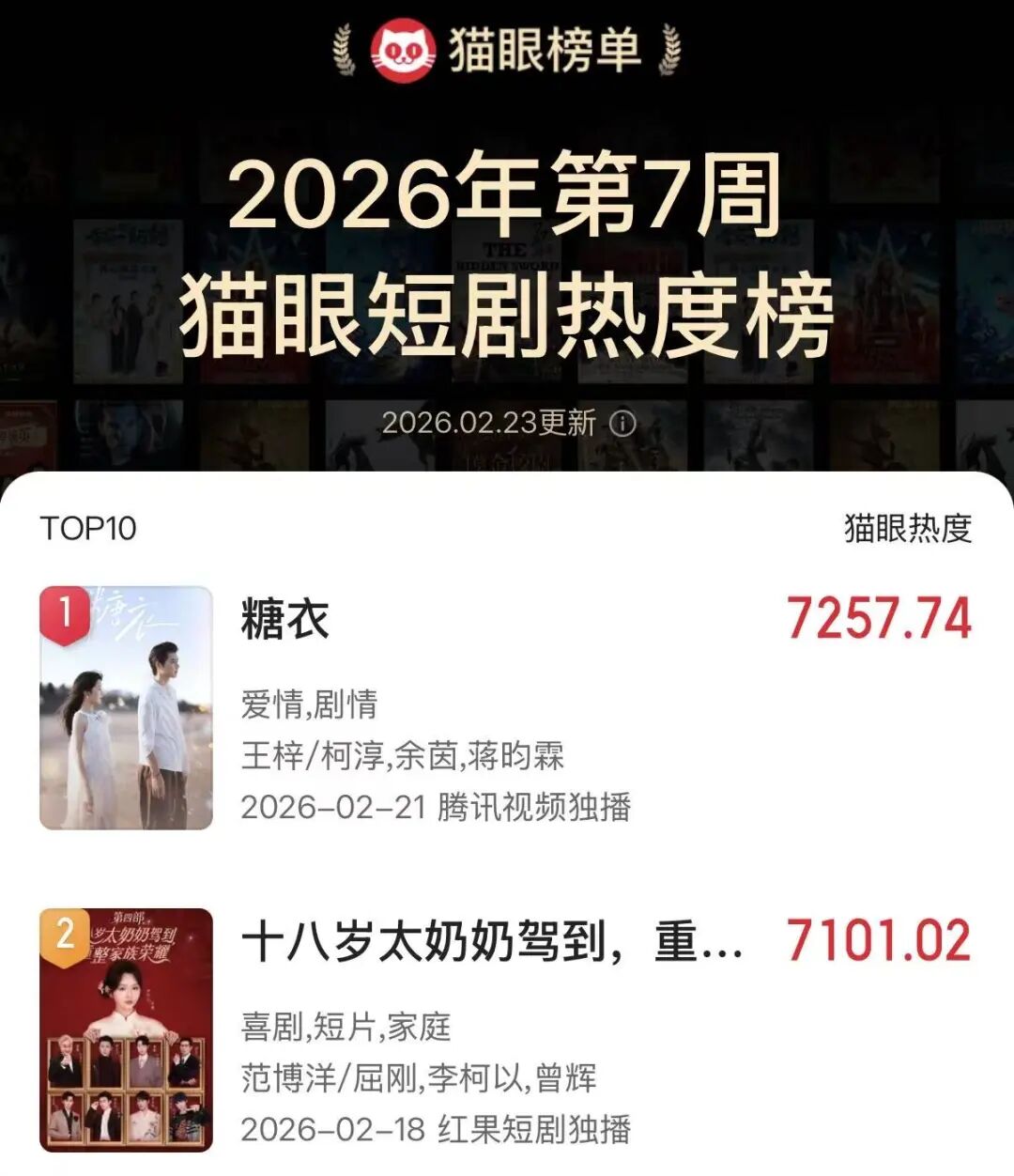Select the laurel decoration left of 猫眼榜单
The width and height of the screenshot is (1014, 1176).
point(341,52)
